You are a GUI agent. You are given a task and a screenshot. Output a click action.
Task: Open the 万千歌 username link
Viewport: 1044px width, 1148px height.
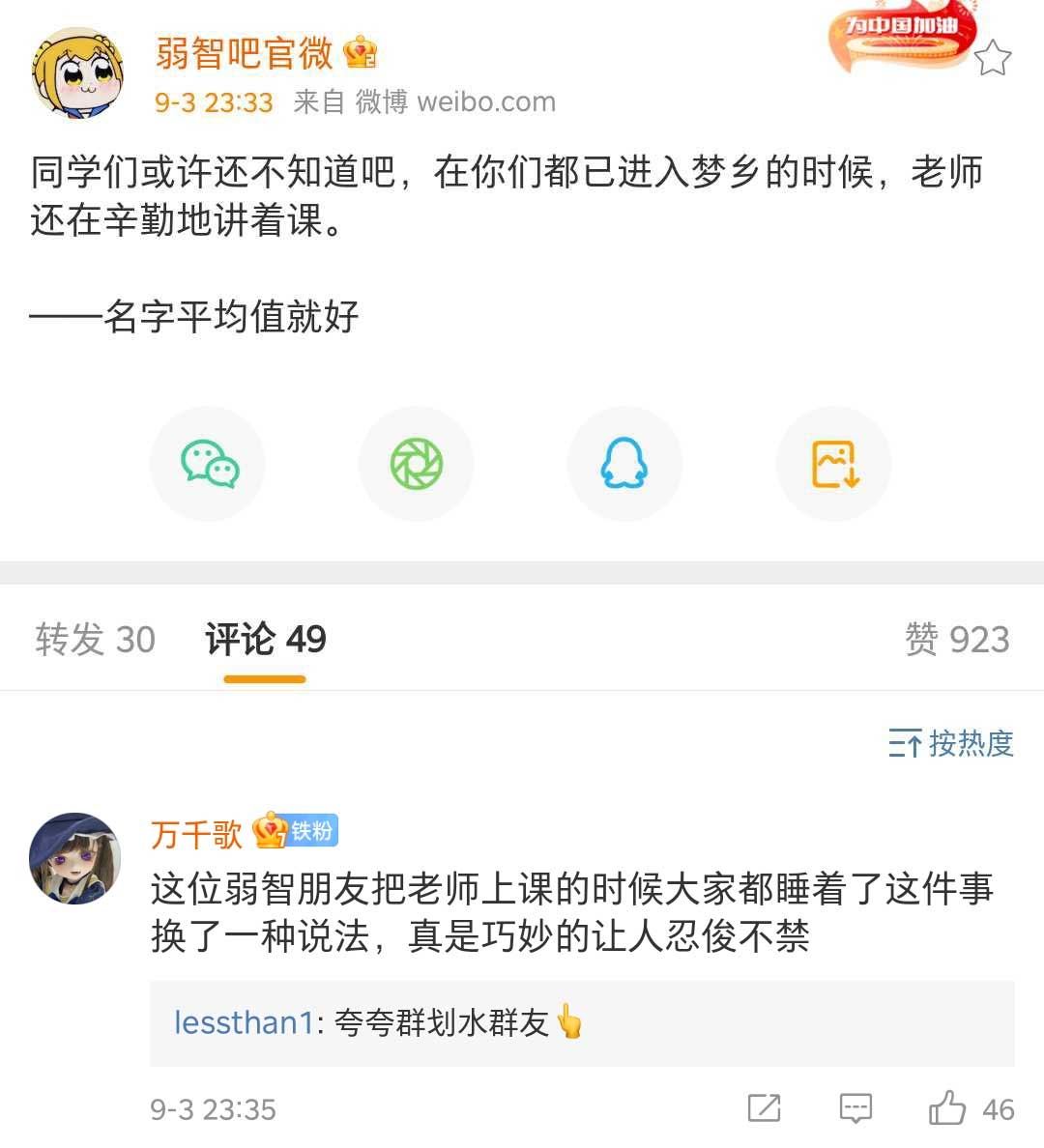(x=196, y=833)
